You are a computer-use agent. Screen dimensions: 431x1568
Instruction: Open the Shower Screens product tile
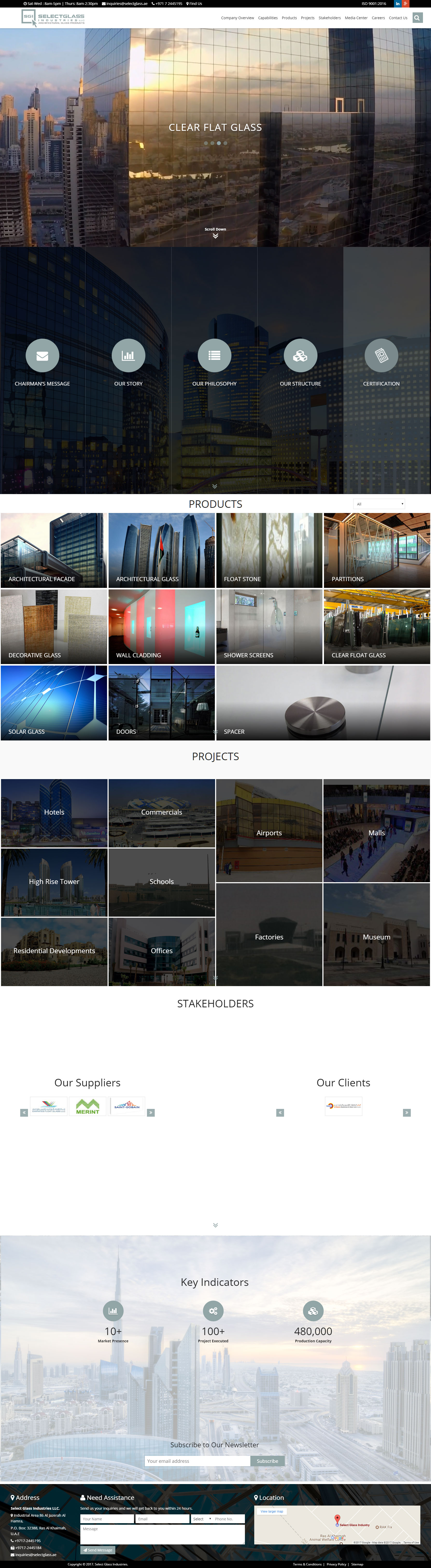269,626
